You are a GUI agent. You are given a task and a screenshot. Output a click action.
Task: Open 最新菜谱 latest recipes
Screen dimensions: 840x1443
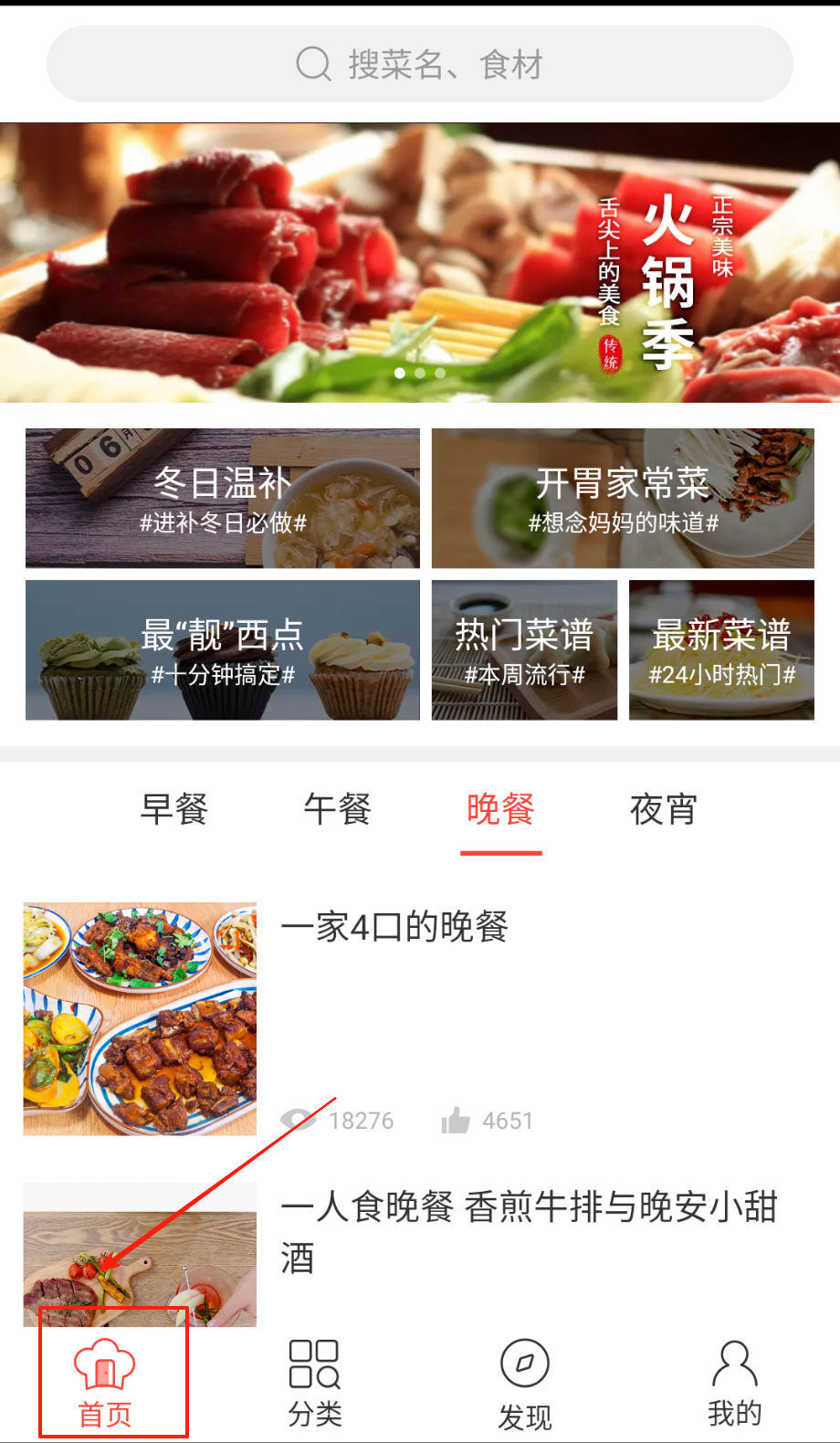click(721, 650)
